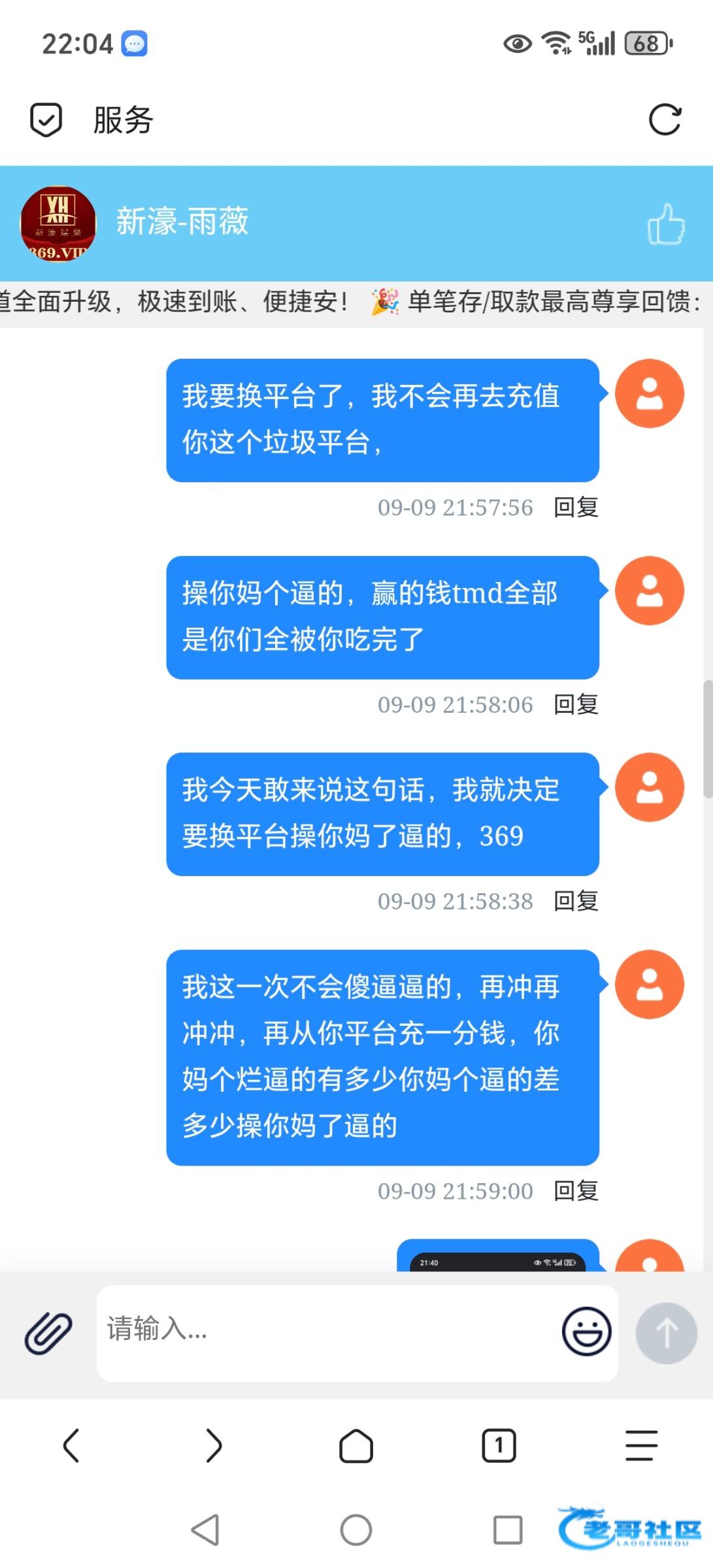Screen dimensions: 713x1568
Task: Open the browser home page
Action: (356, 1445)
